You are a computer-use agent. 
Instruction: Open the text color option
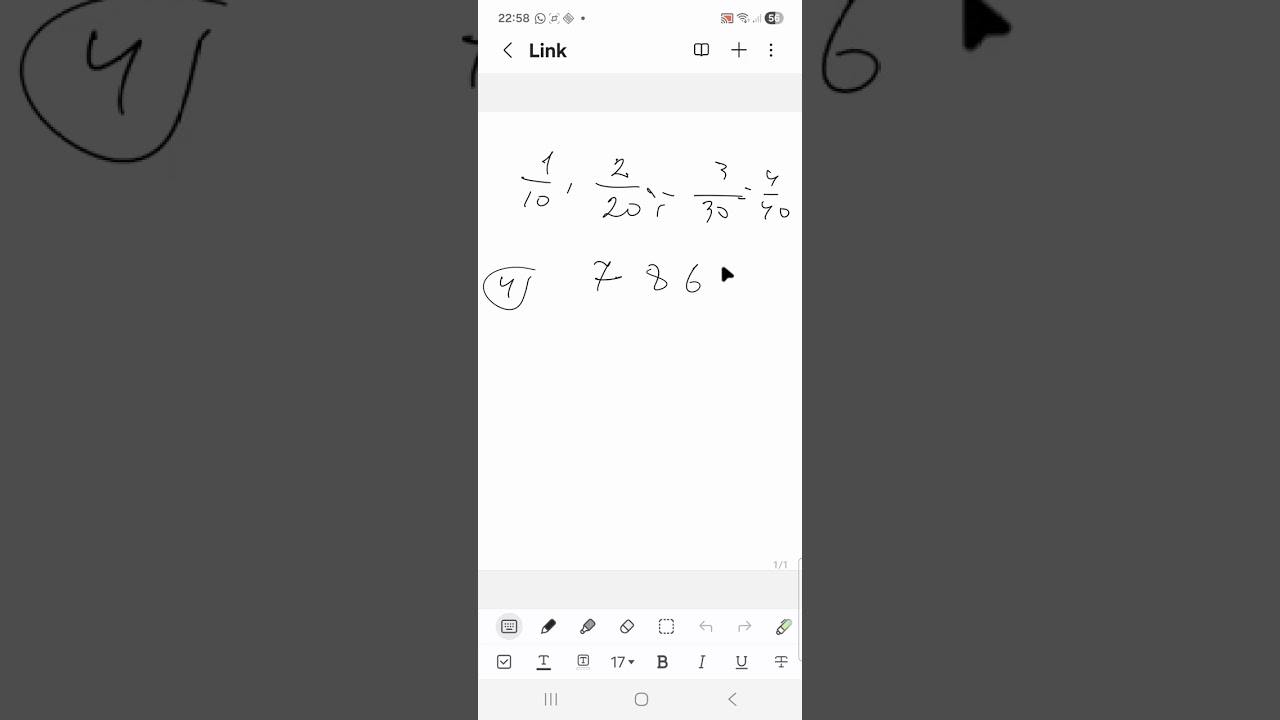pos(544,662)
